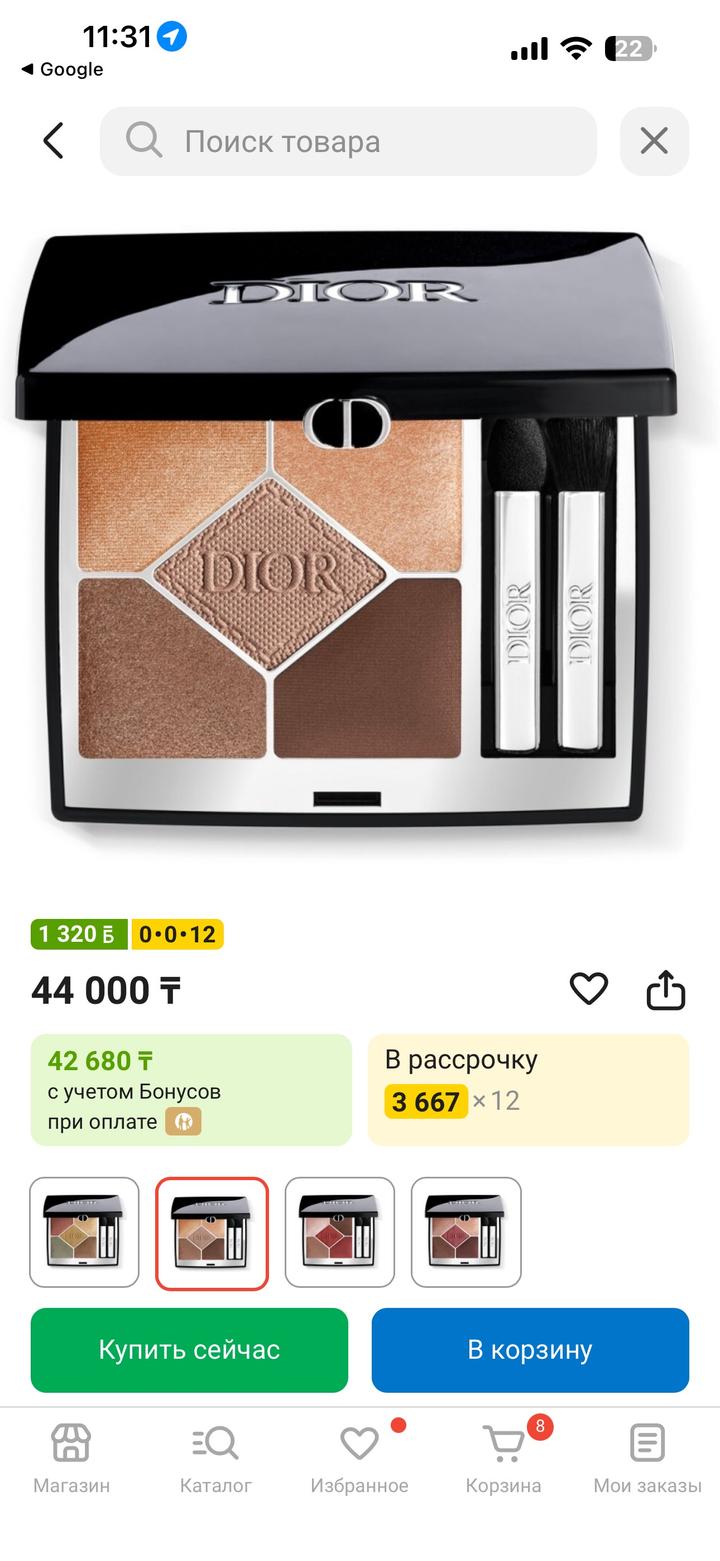Open the В рассрочку installment offer
The height and width of the screenshot is (1561, 720).
tap(528, 1089)
